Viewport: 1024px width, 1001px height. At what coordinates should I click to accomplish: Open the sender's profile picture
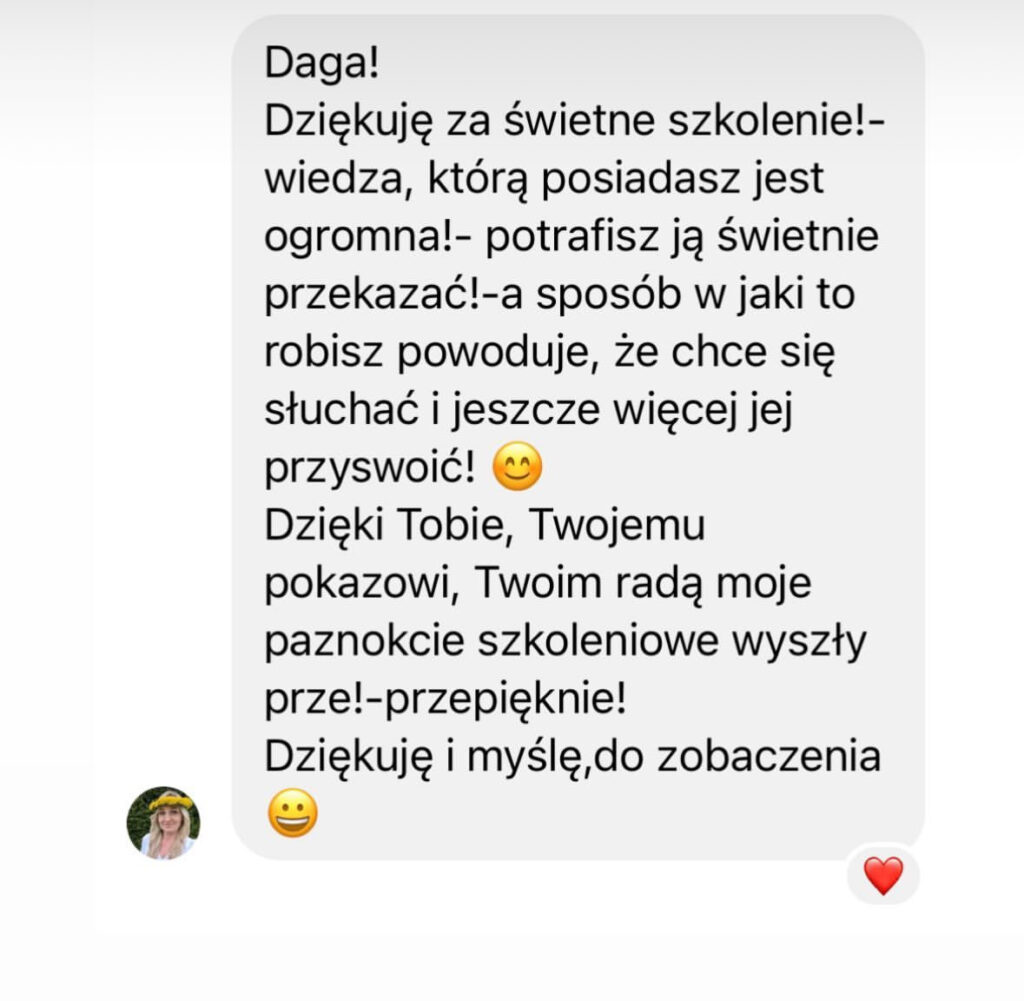[x=163, y=823]
